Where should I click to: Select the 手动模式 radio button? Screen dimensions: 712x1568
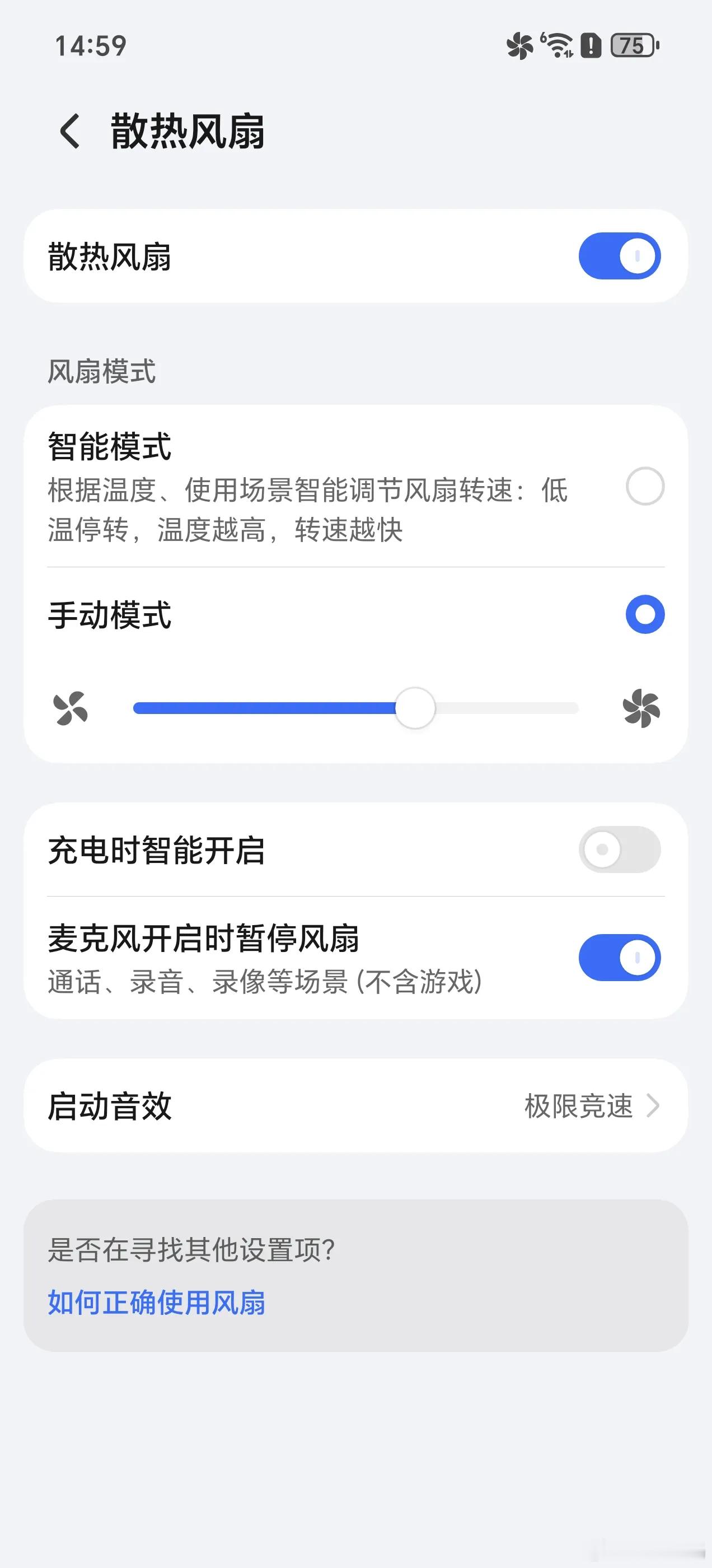point(644,615)
